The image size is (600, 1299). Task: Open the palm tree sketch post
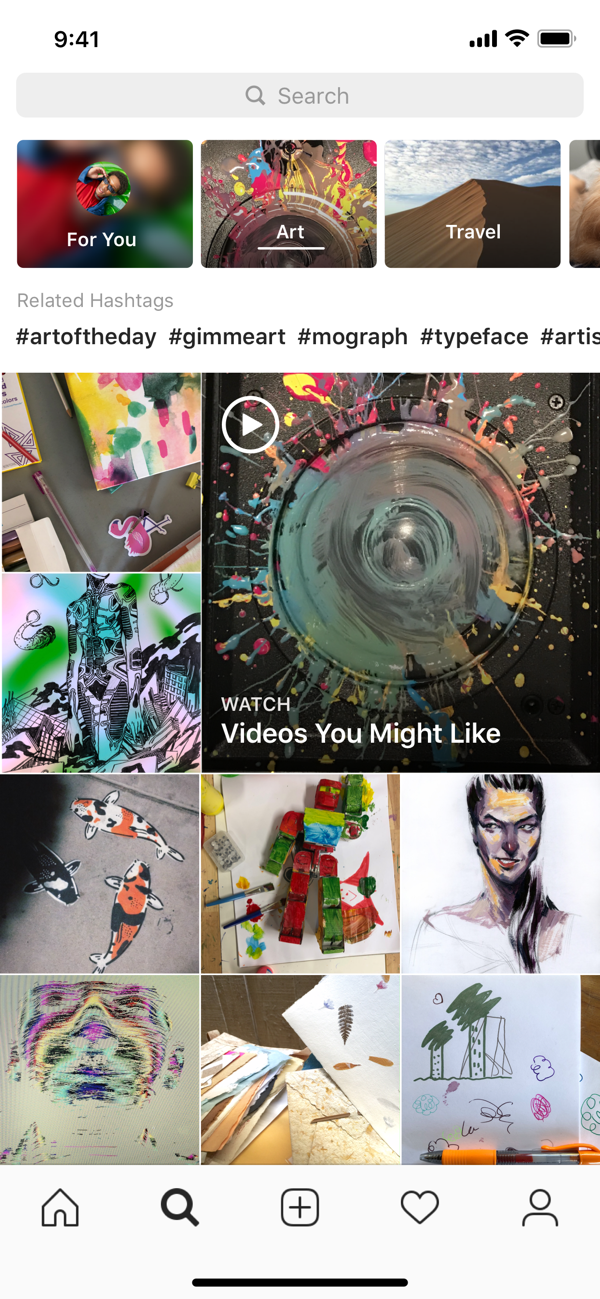500,1070
